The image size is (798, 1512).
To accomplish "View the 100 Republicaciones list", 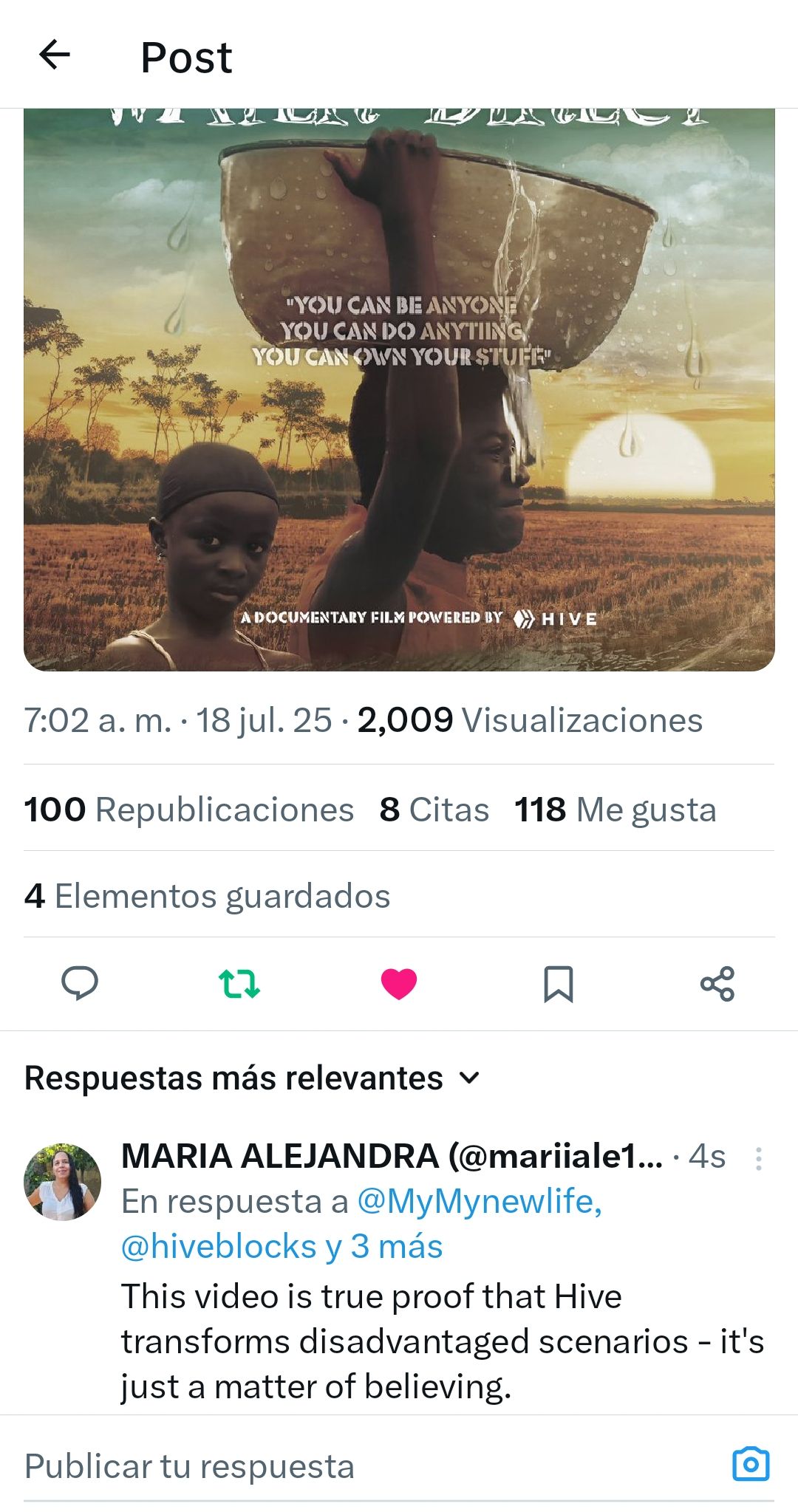I will 189,810.
